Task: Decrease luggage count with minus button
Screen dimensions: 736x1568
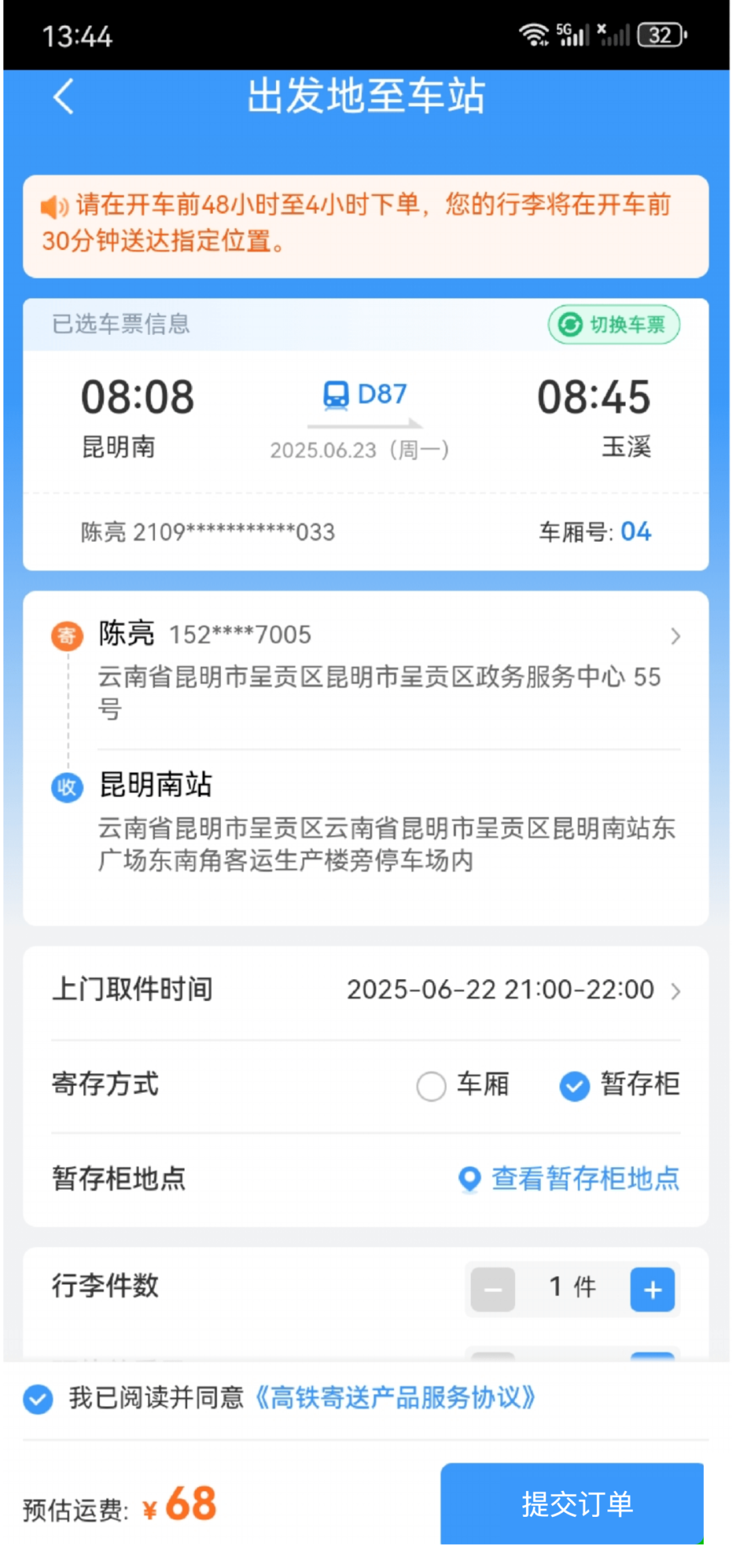Action: click(493, 1289)
